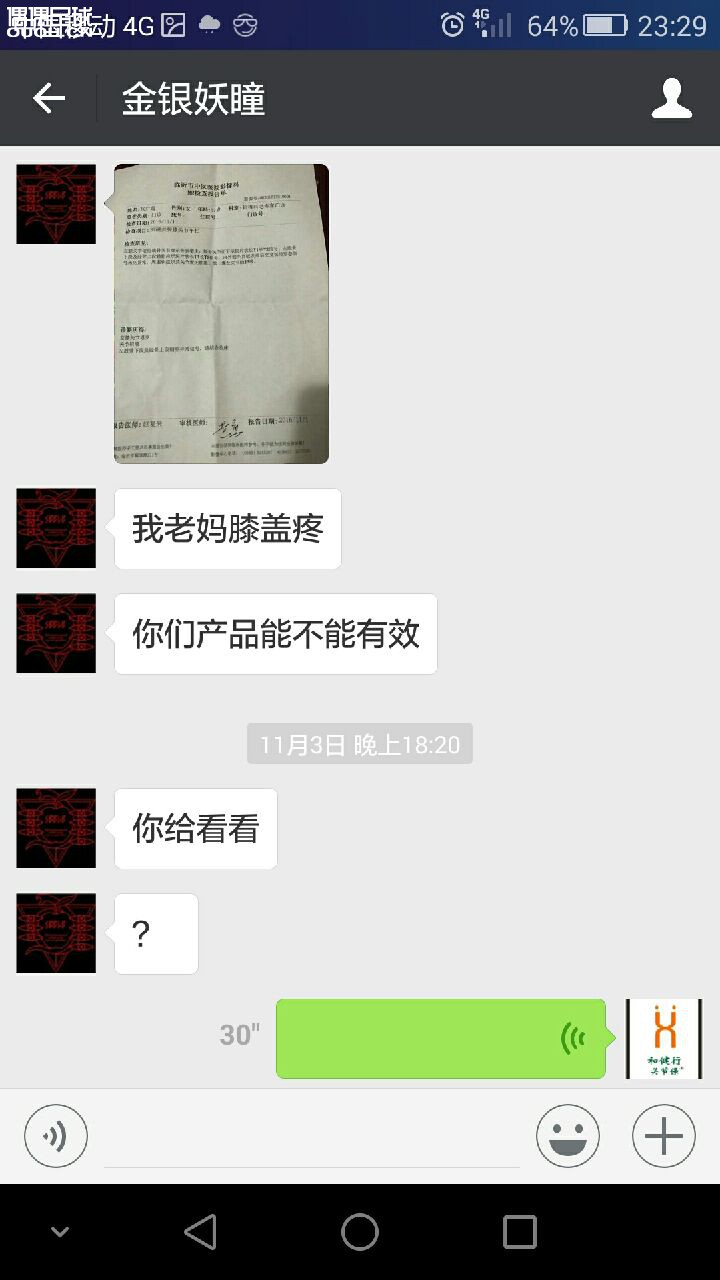Open the plus attachment menu
The image size is (720, 1280).
click(663, 1136)
